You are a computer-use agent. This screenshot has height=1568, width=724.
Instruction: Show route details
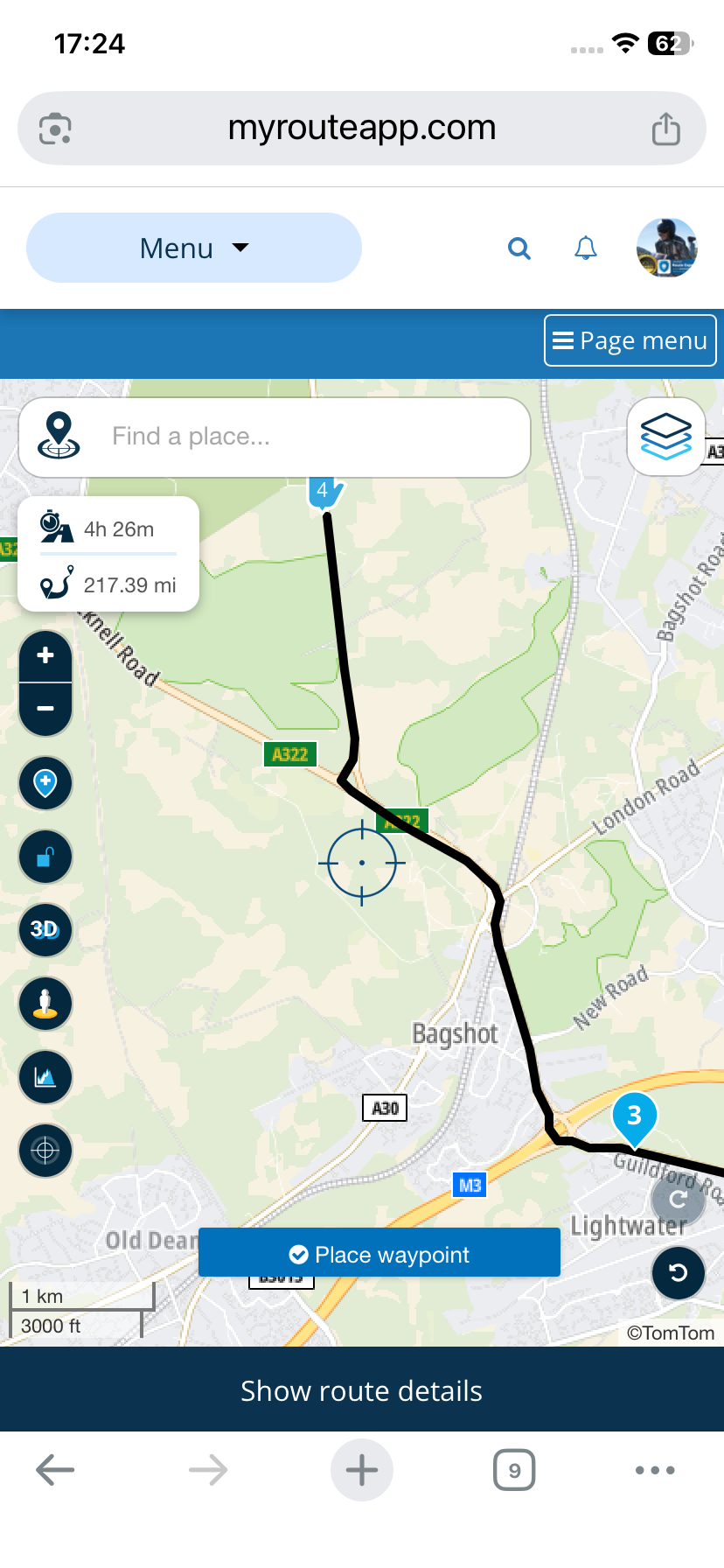362,1390
